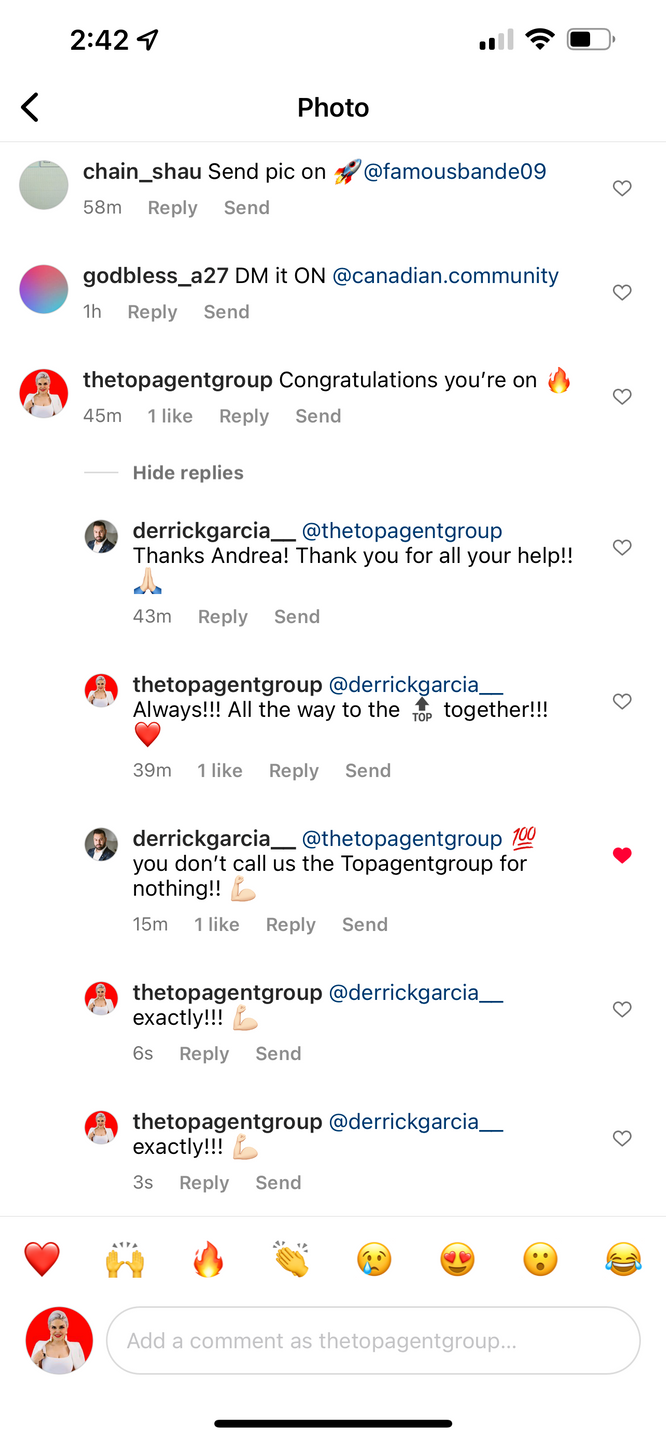Reply to derrickgarcia__'s Thanks Andrea comment
This screenshot has width=666, height=1440.
(222, 617)
